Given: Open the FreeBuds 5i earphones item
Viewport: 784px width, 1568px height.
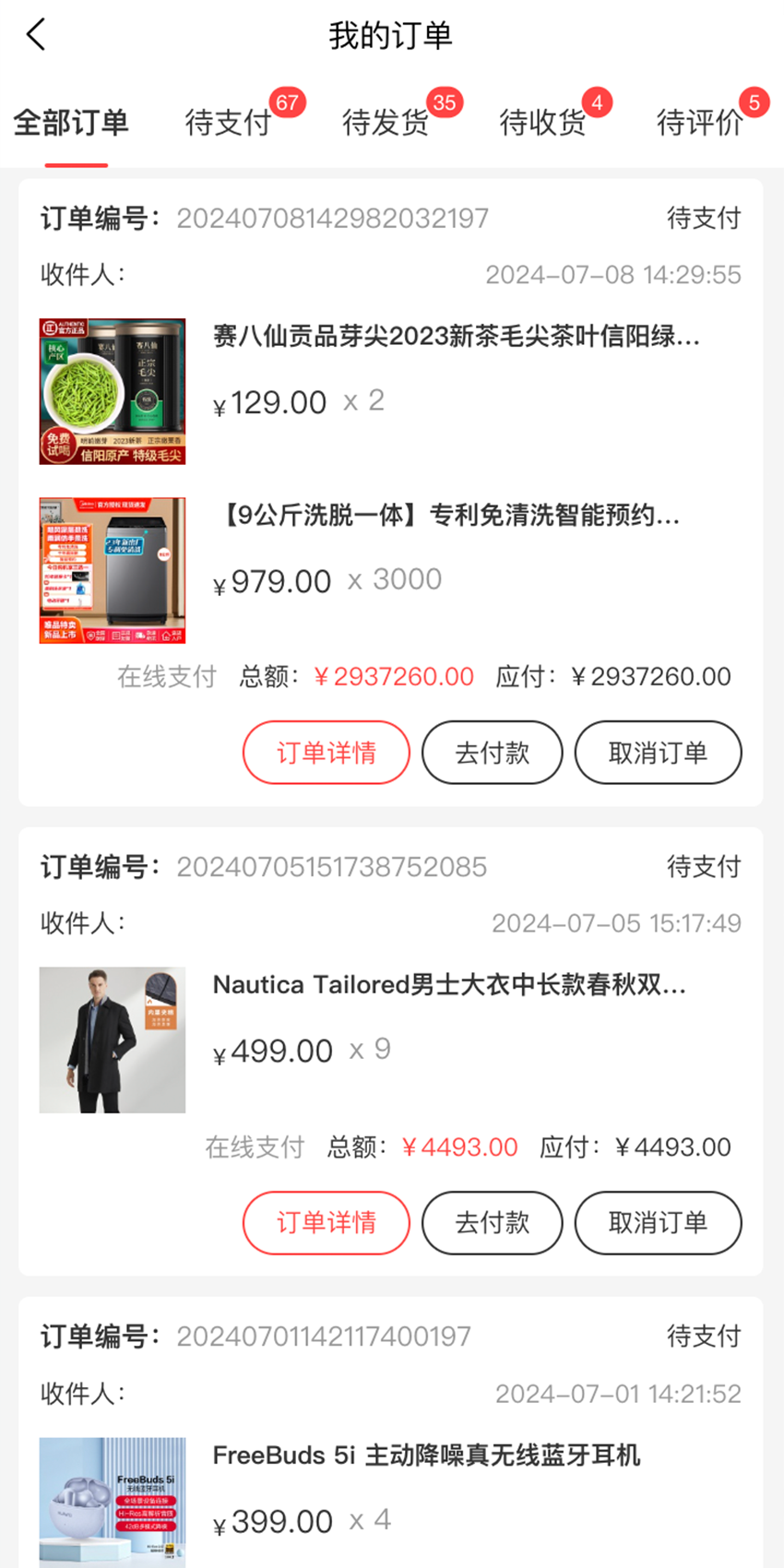Looking at the screenshot, I should pyautogui.click(x=391, y=1502).
